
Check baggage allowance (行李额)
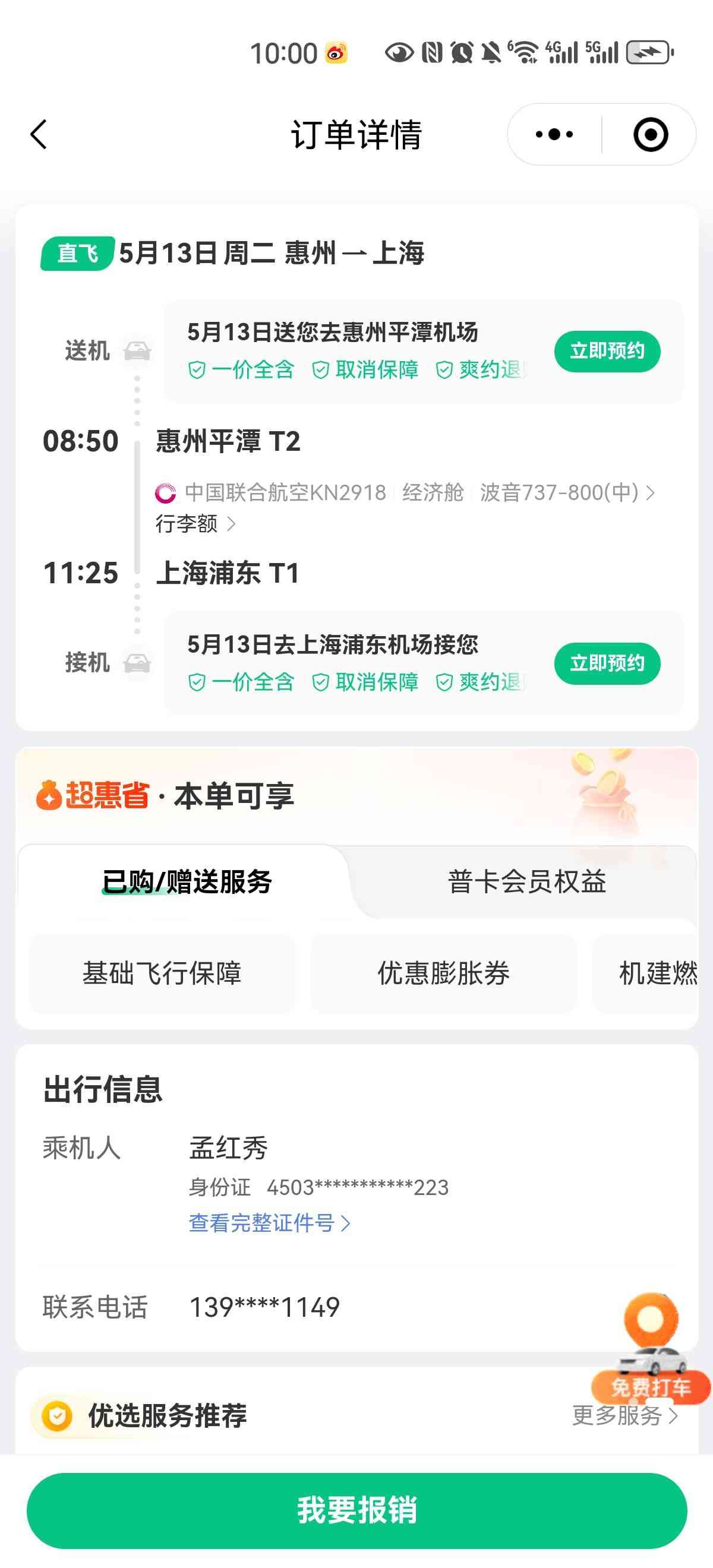195,523
